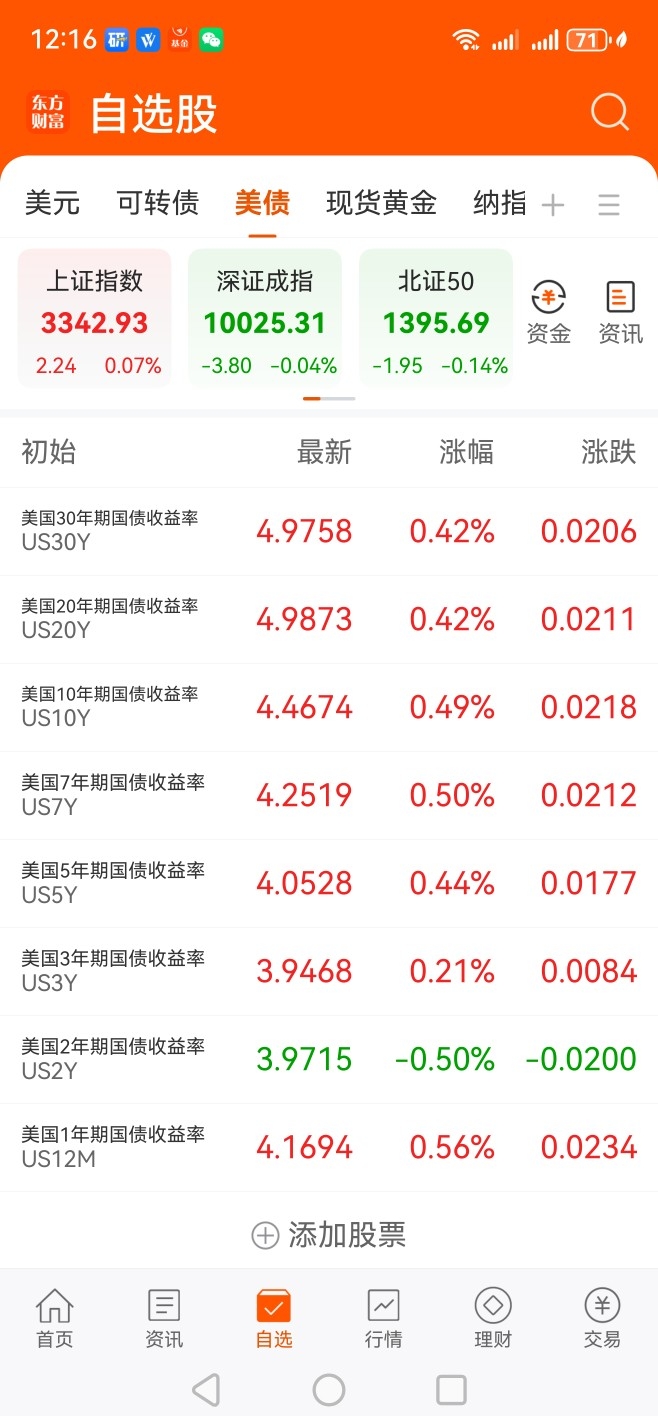Open the 深证成指 index card

[x=265, y=318]
